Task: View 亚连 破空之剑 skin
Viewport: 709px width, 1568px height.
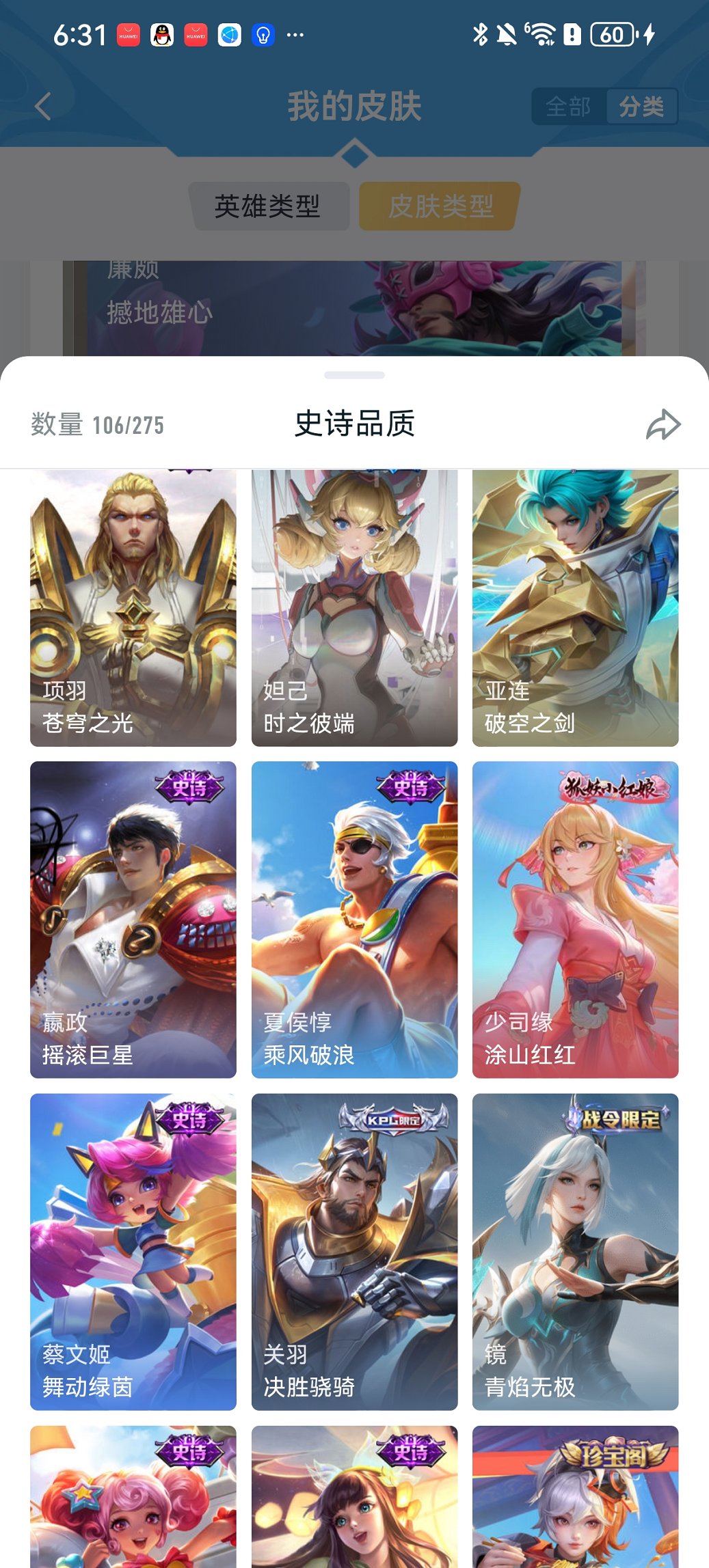Action: 575,608
